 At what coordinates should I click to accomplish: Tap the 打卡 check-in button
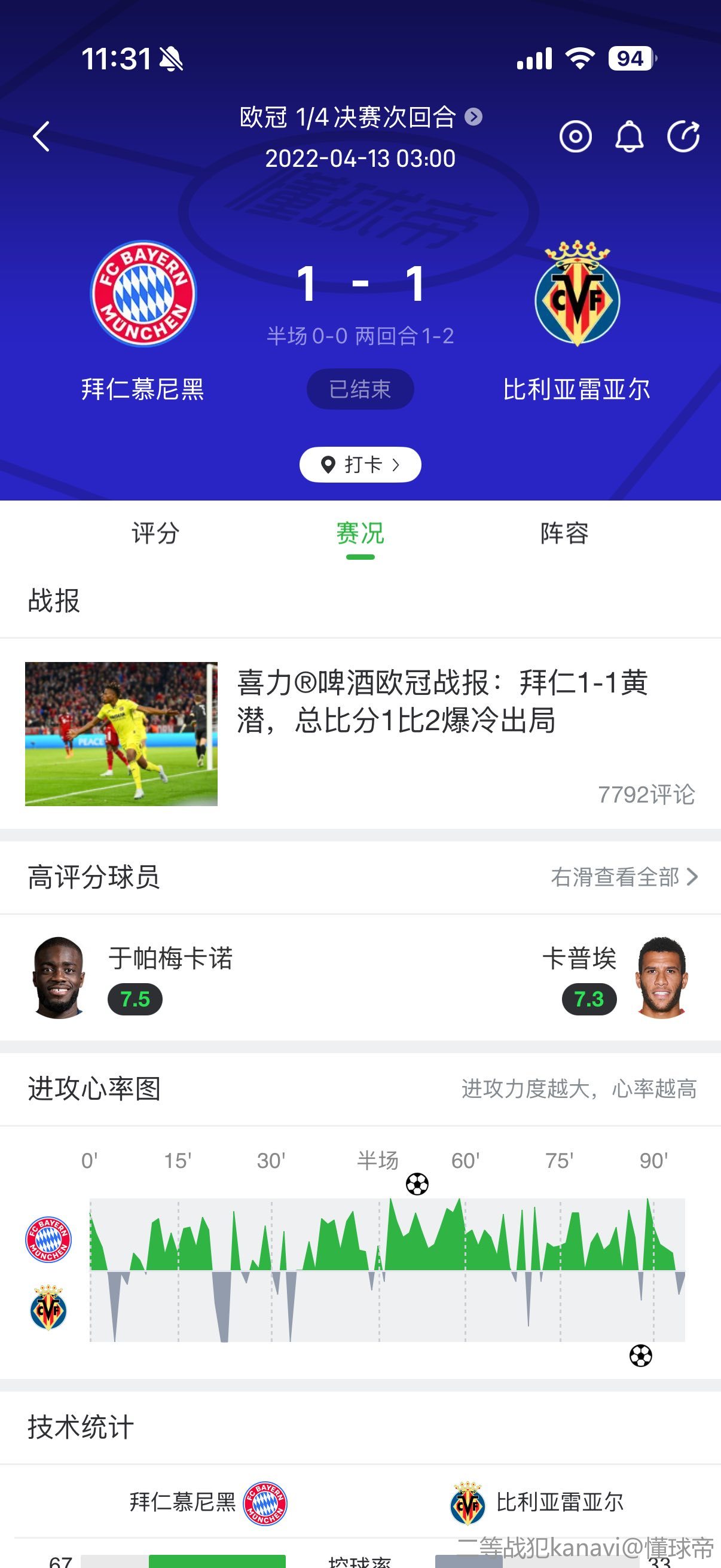point(360,465)
